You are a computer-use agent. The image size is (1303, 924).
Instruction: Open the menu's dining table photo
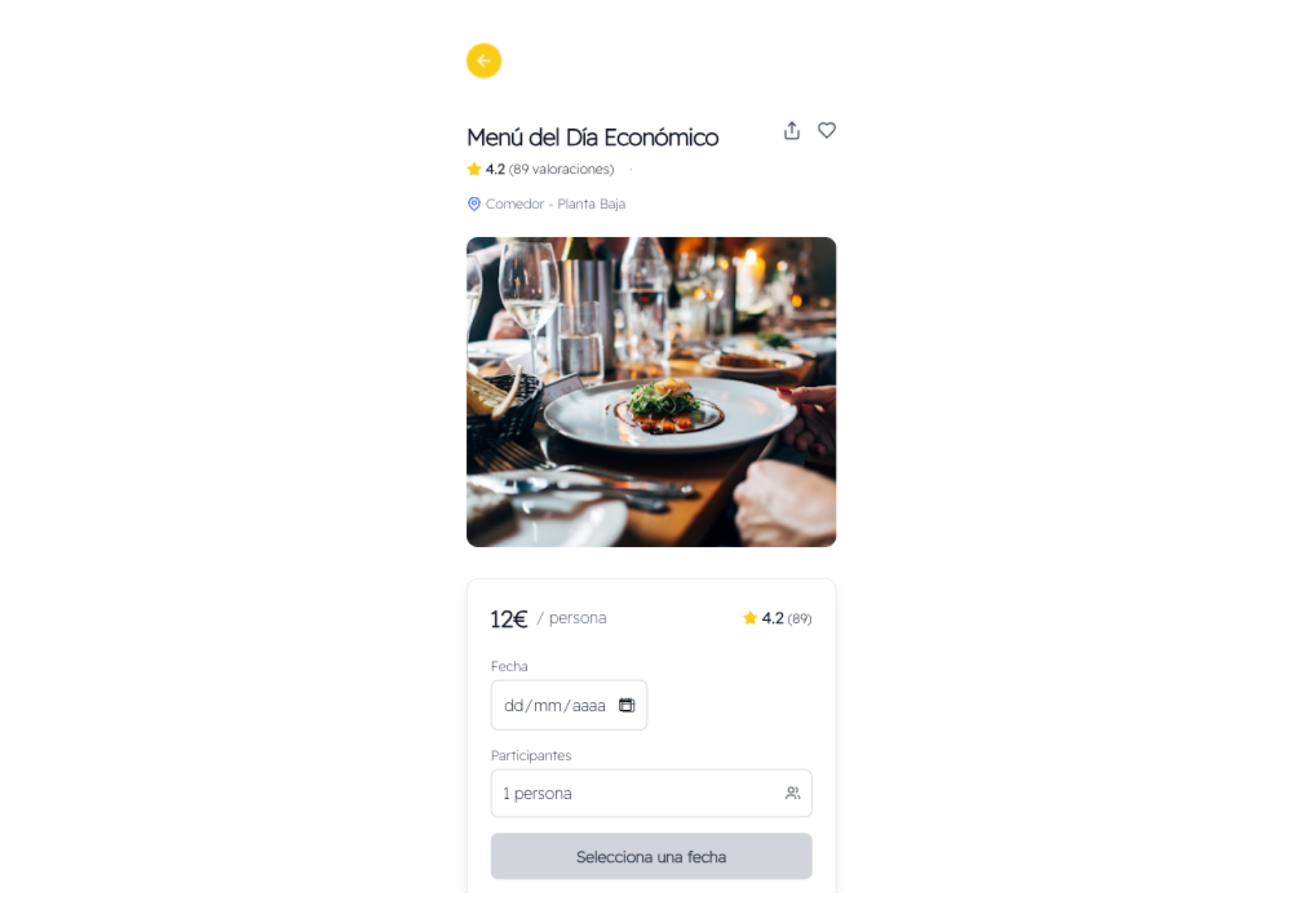(x=651, y=392)
